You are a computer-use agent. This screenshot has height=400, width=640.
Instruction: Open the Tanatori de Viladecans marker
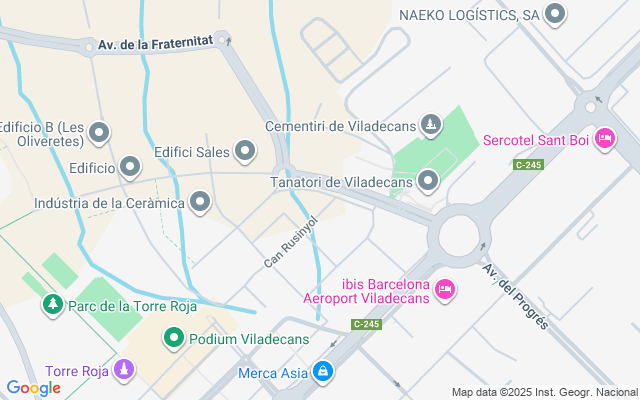click(x=428, y=181)
